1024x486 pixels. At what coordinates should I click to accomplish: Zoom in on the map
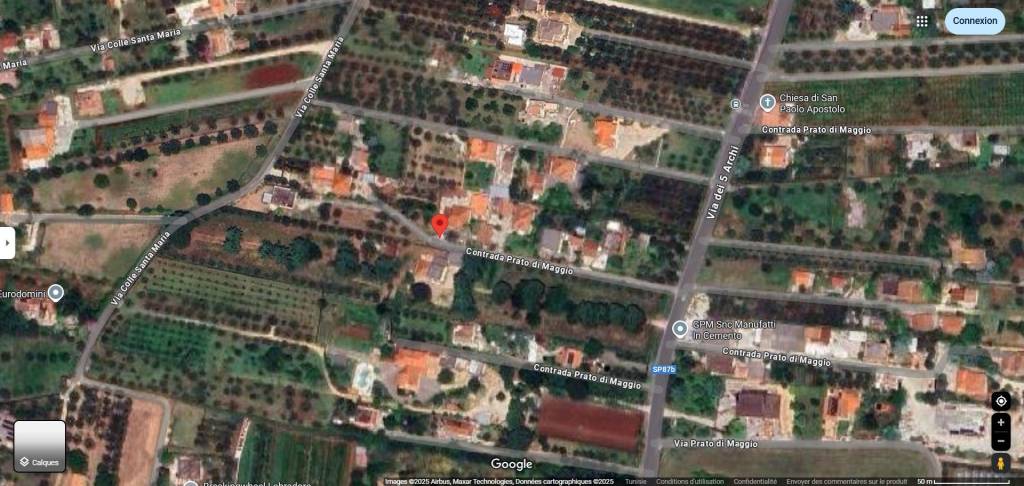coord(1001,422)
